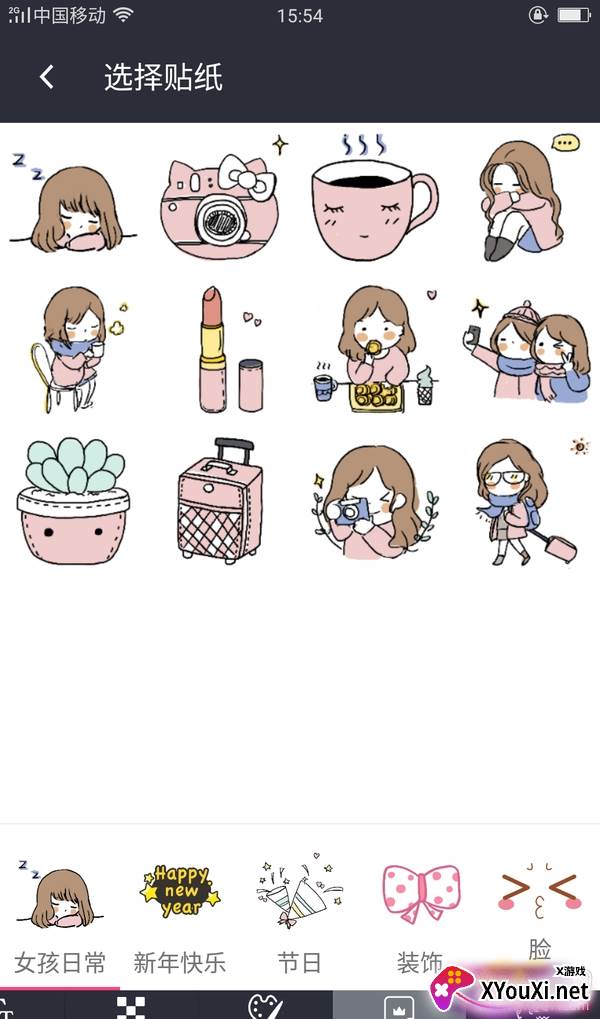Pick the lipstick sticker
This screenshot has width=600, height=1019.
(224, 350)
